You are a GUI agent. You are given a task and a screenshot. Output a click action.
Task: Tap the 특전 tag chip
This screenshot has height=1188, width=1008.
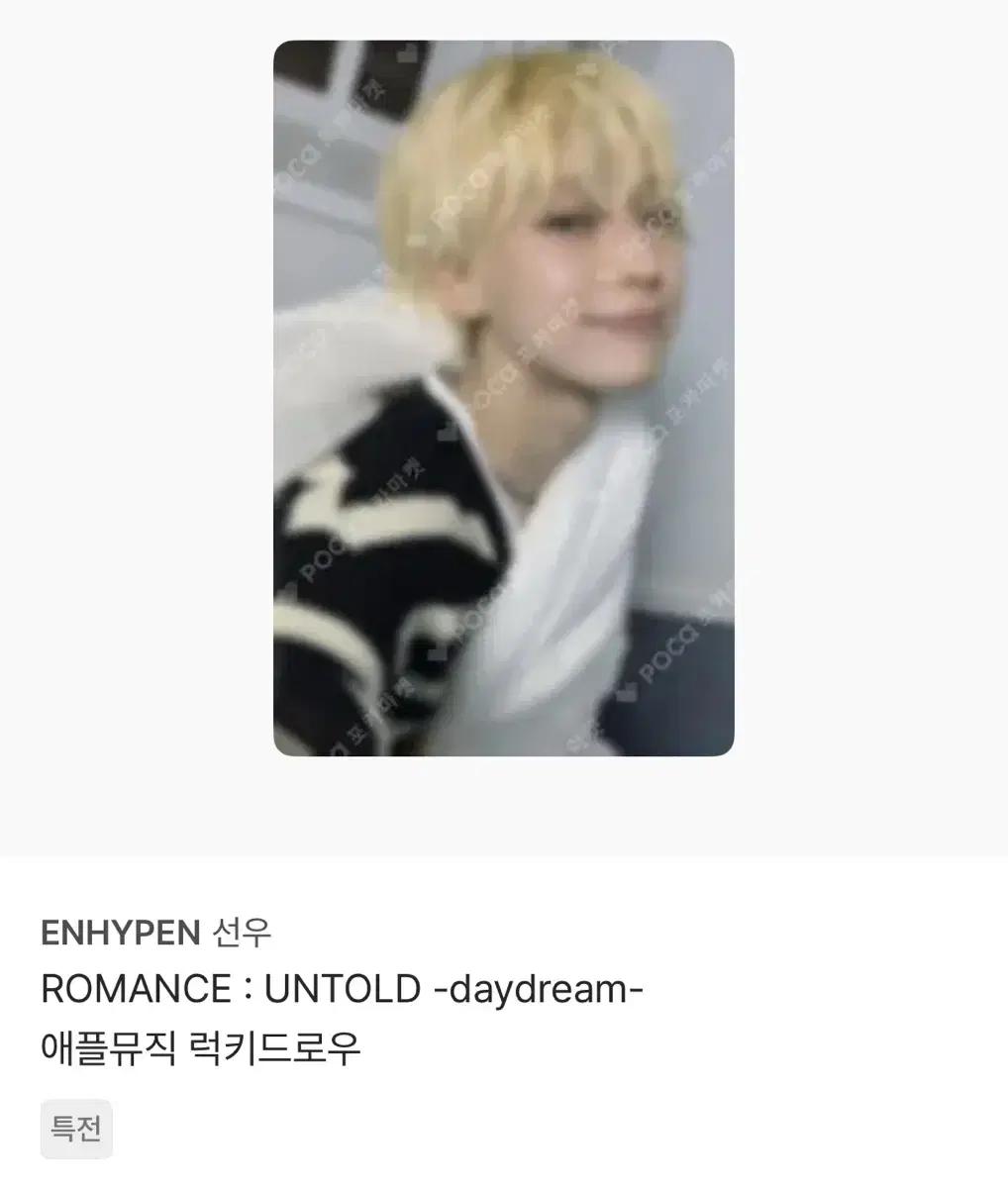click(76, 1129)
